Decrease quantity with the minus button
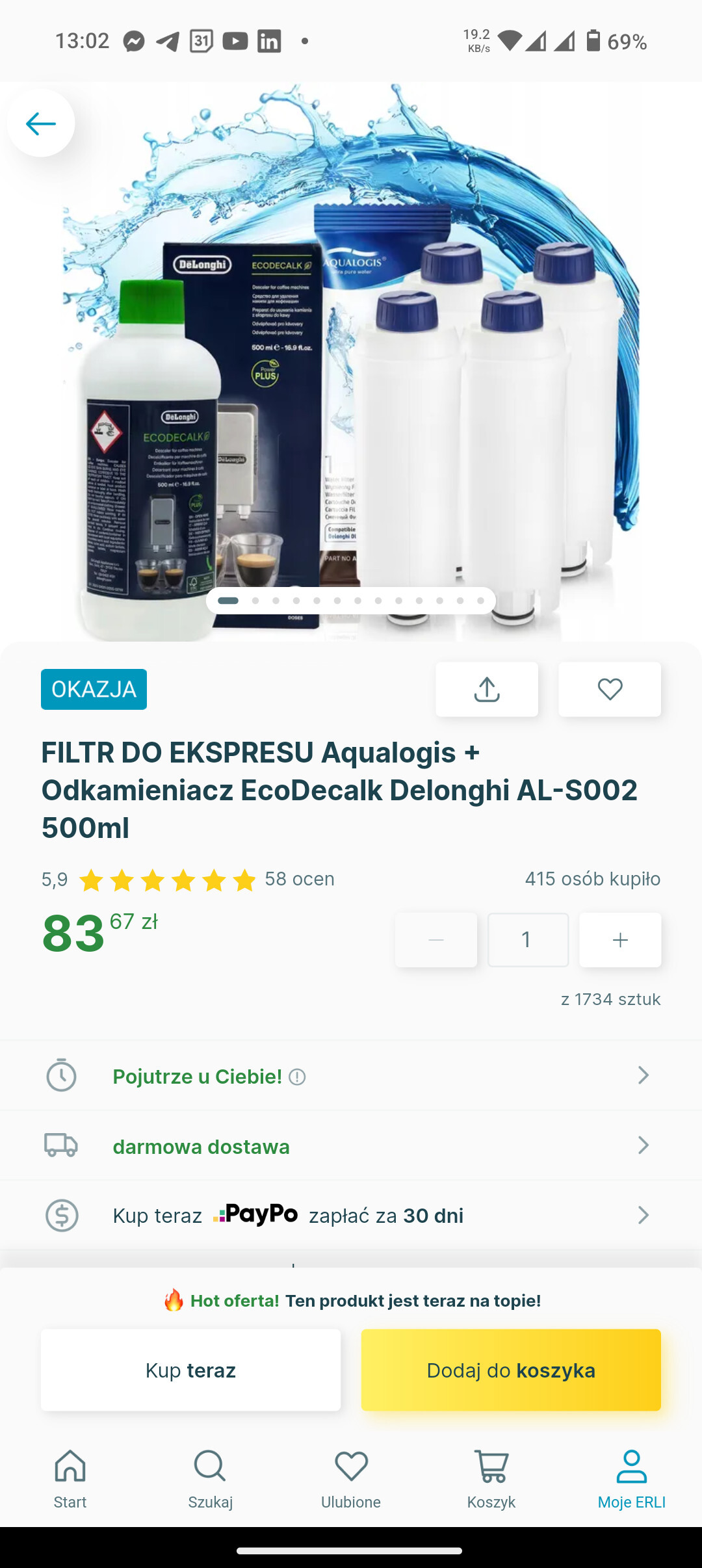 [436, 940]
